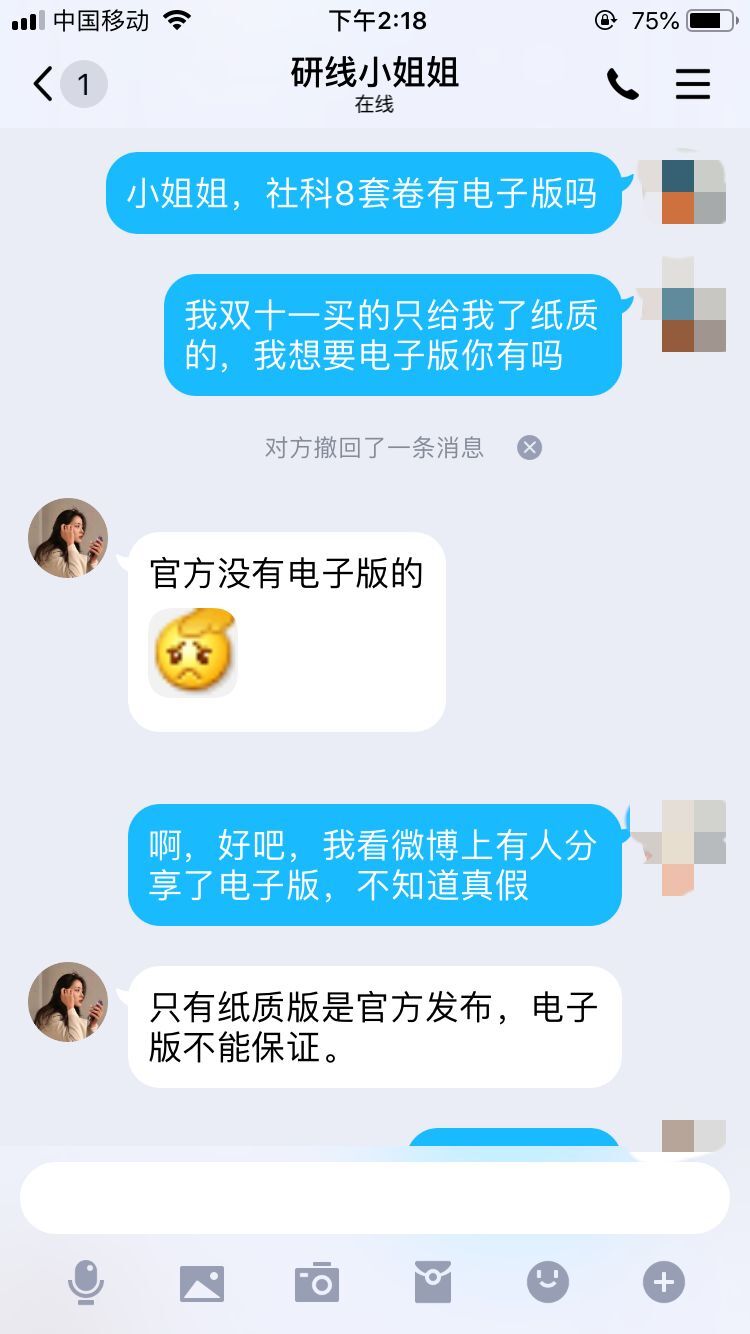This screenshot has width=750, height=1334.
Task: Open the camera to take a photo
Action: [317, 1282]
